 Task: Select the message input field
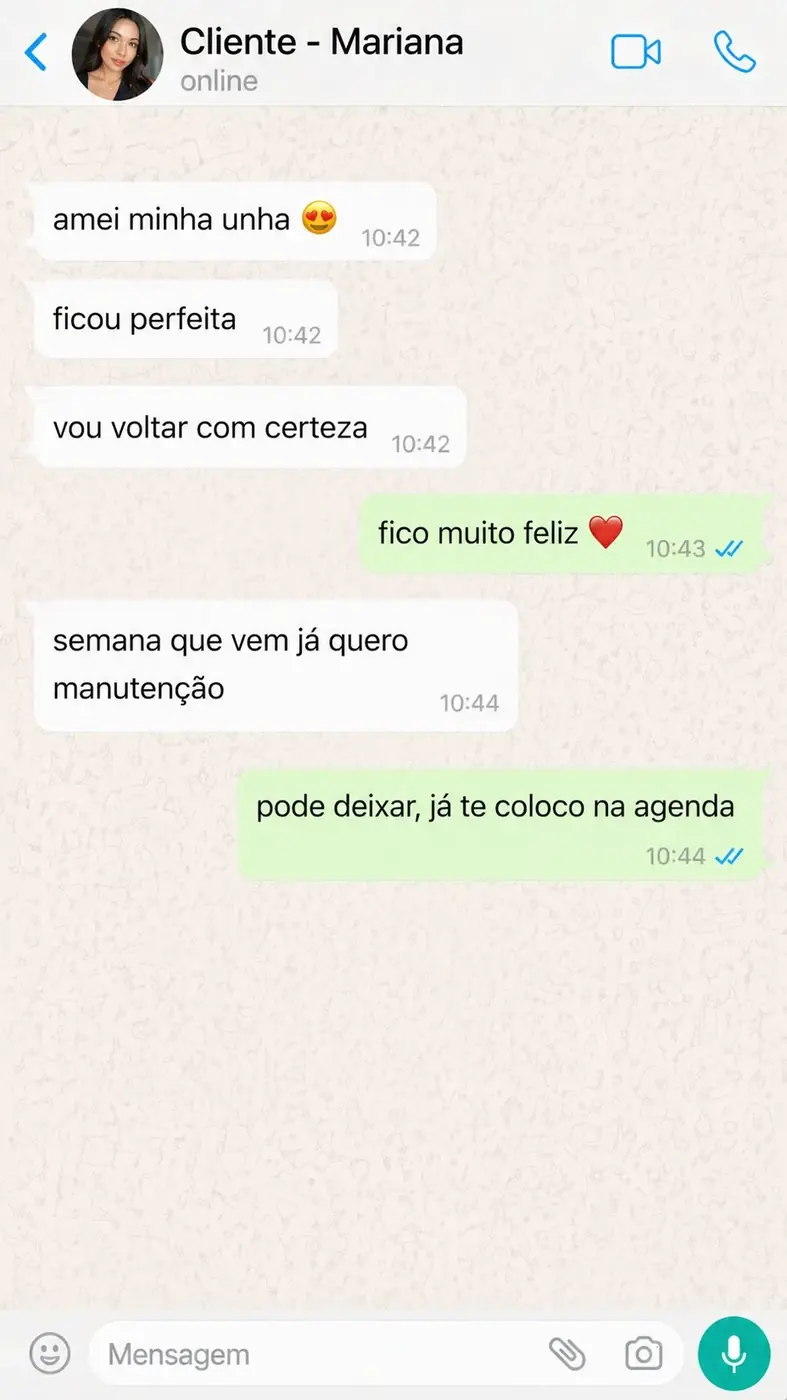click(x=300, y=1353)
